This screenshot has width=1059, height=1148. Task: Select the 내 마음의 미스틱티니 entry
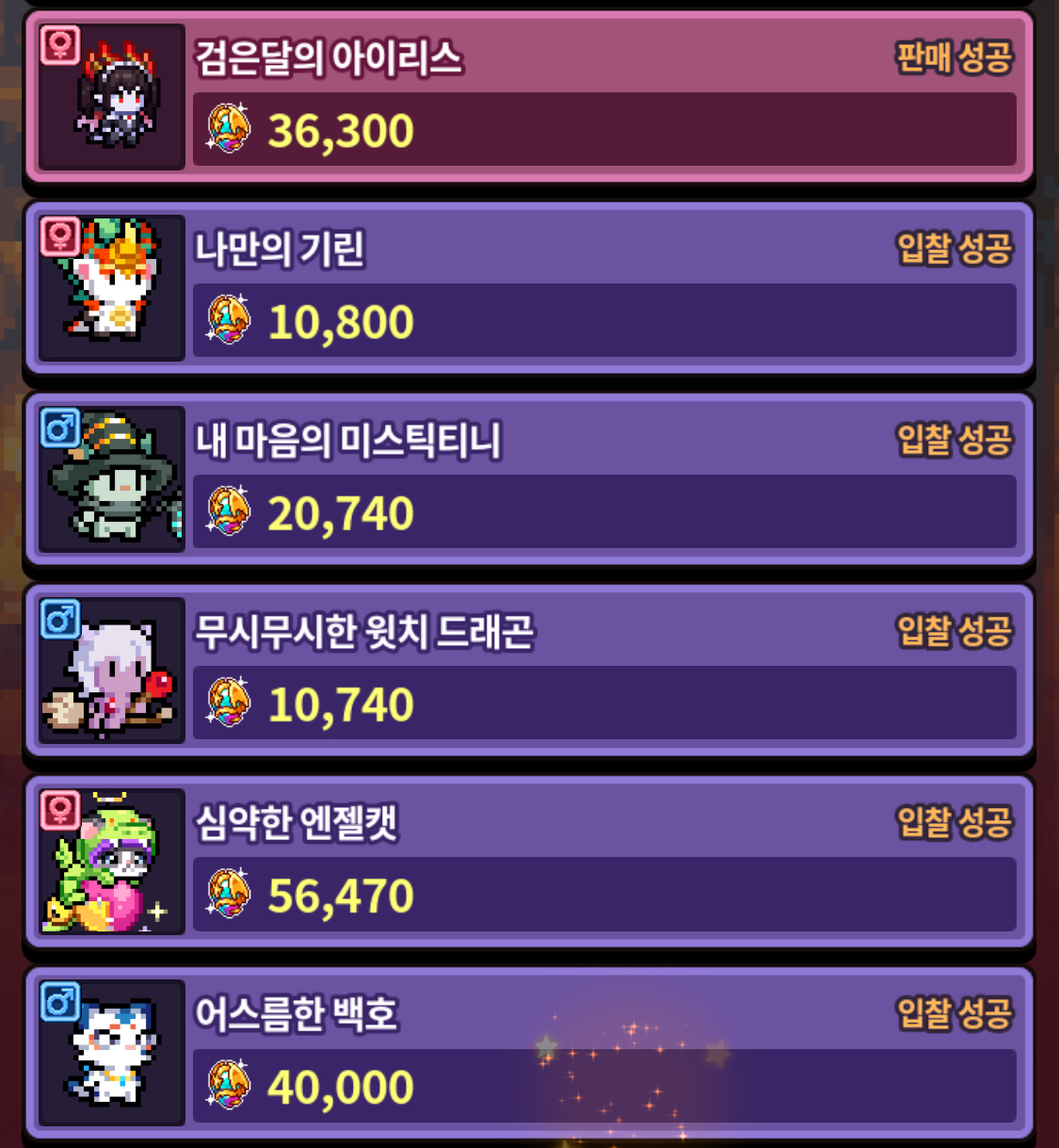tap(529, 479)
